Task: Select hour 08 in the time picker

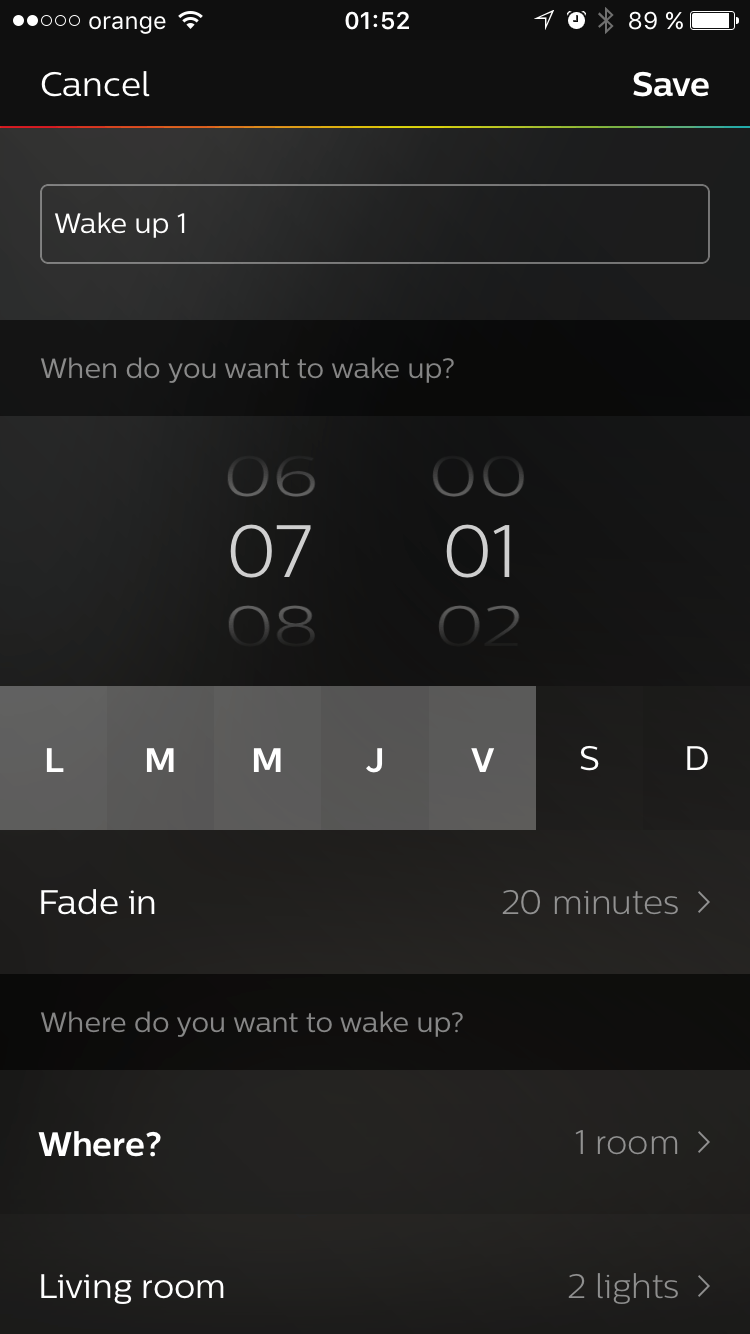Action: 271,626
